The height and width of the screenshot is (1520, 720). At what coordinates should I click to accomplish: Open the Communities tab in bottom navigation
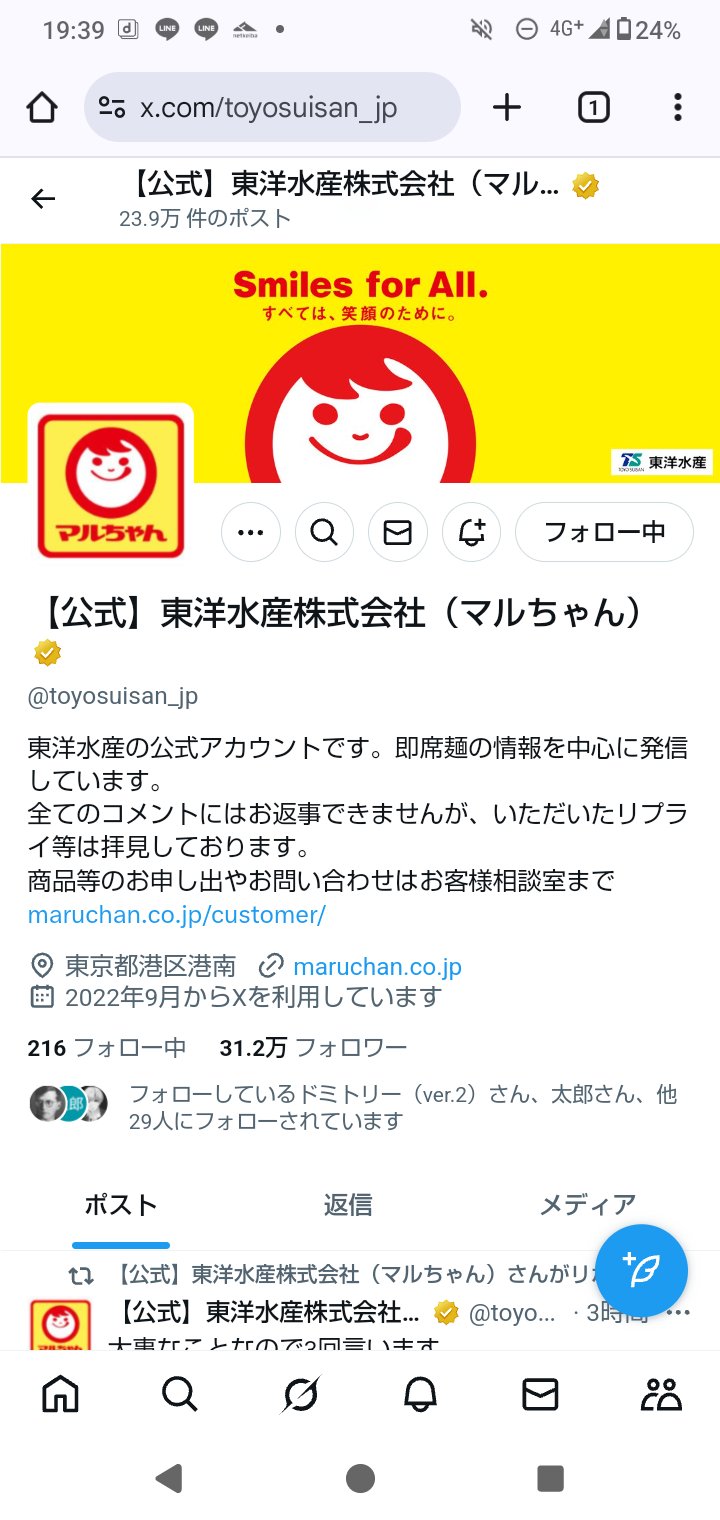(661, 1393)
